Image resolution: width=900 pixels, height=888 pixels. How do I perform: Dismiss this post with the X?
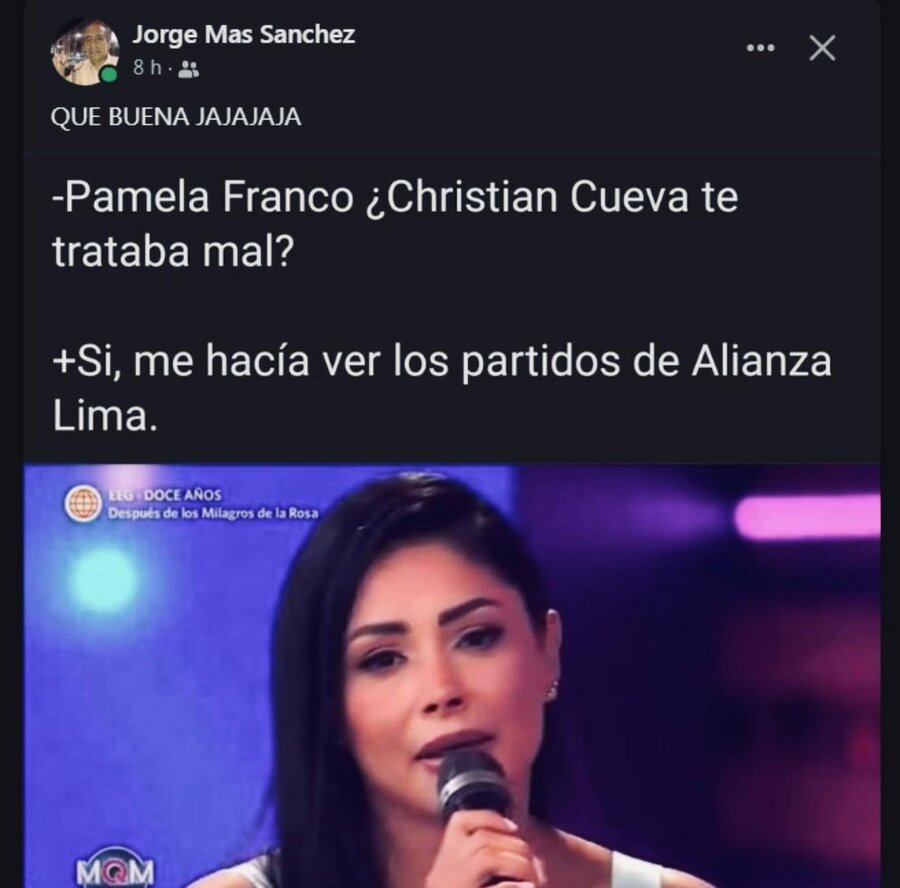tap(822, 48)
